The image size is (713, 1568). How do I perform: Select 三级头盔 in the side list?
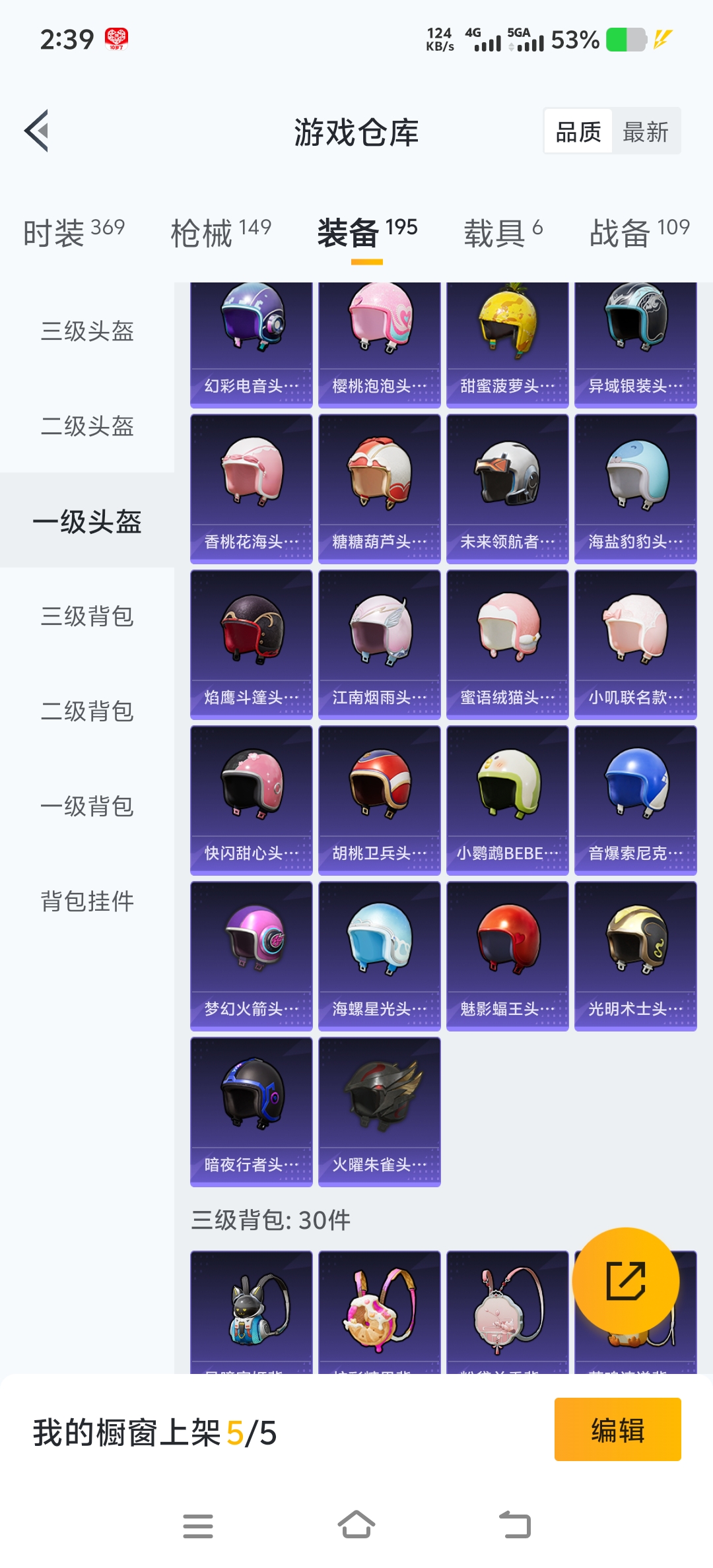(87, 331)
